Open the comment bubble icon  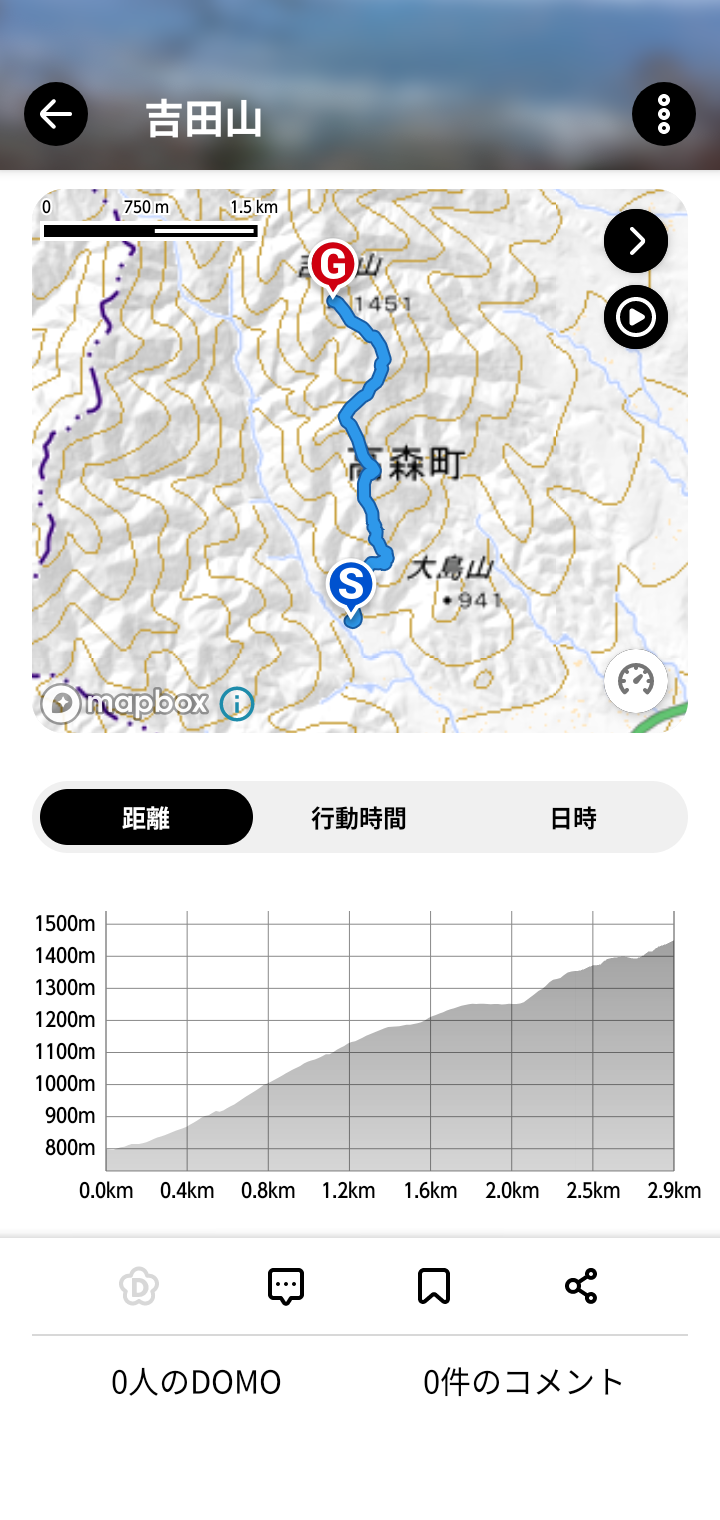click(286, 1286)
